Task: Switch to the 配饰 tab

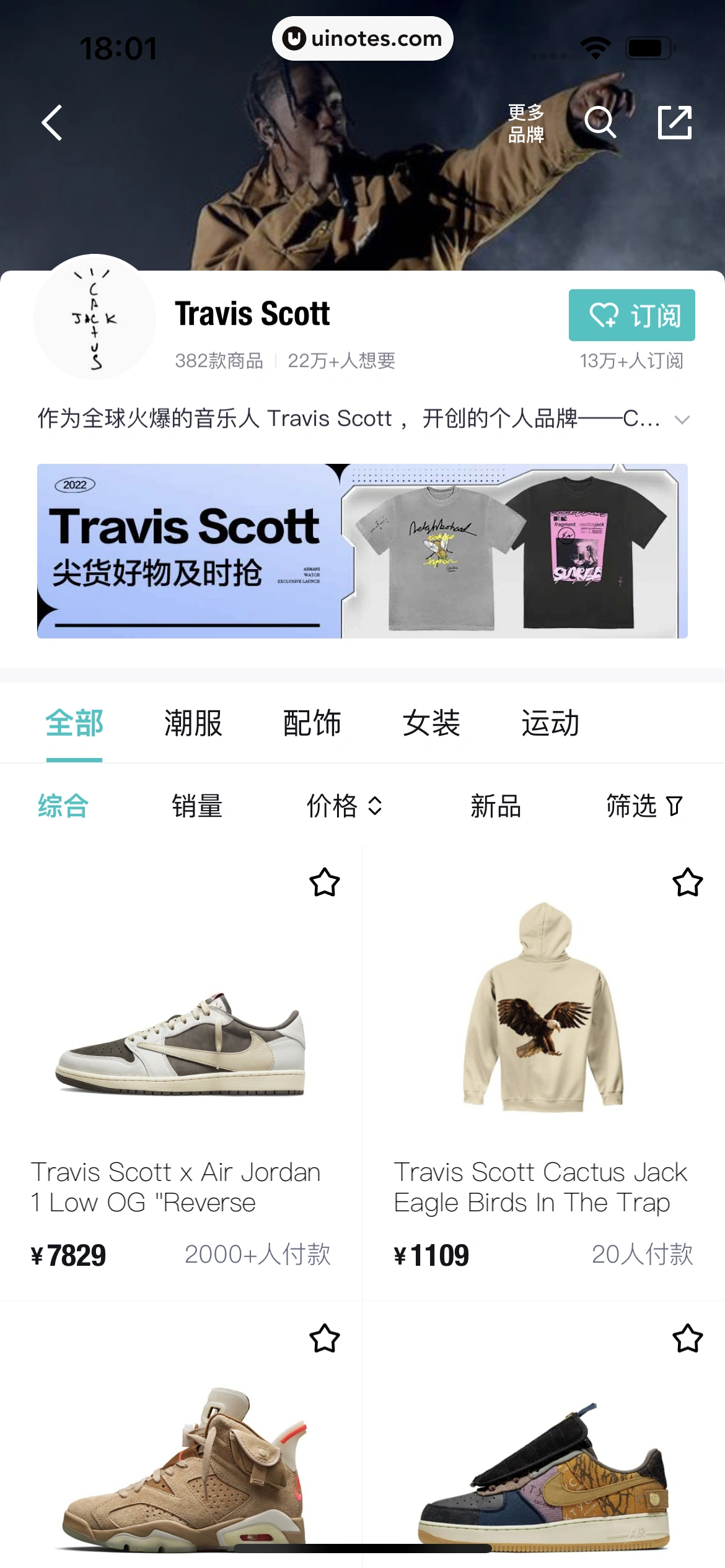Action: click(x=312, y=723)
